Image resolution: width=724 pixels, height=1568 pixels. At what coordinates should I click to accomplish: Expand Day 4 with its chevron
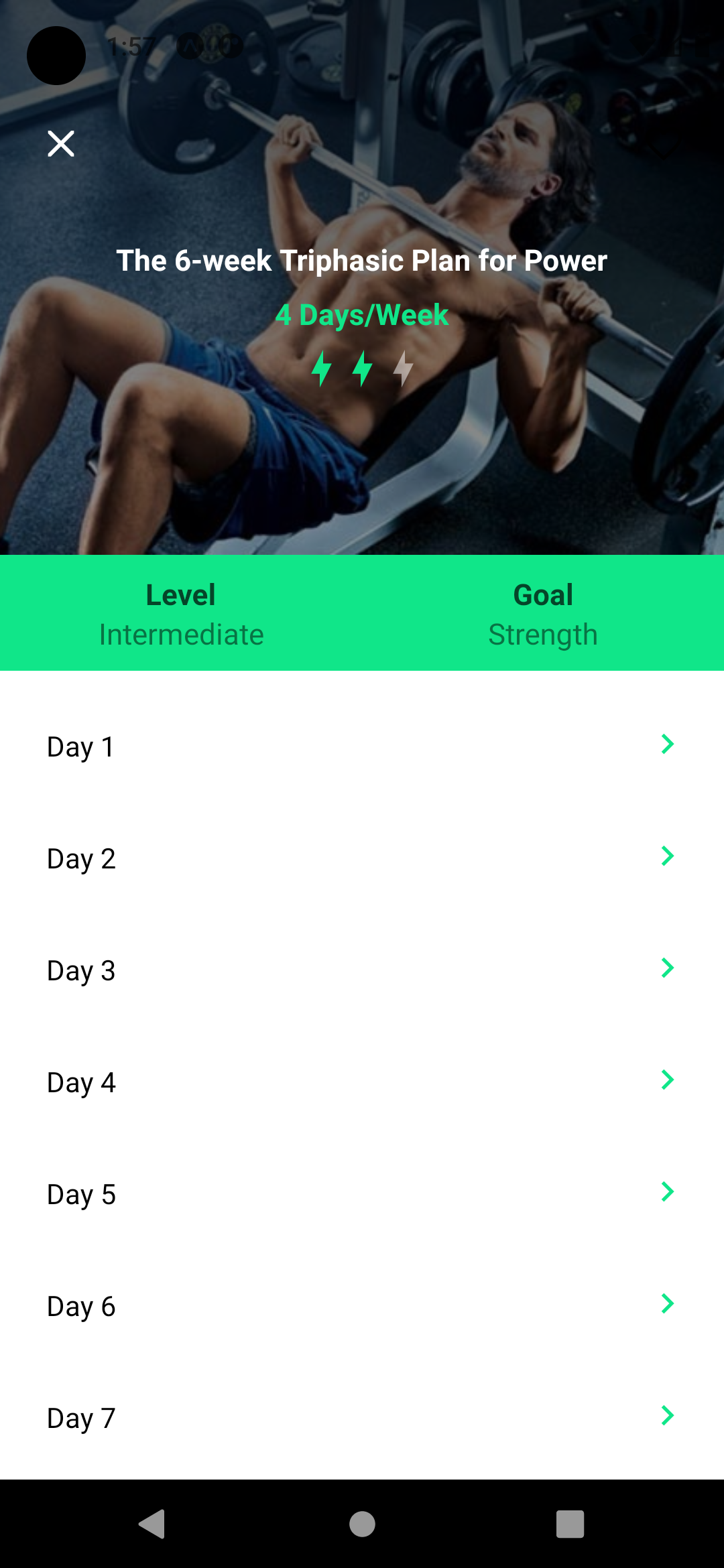click(x=667, y=1080)
